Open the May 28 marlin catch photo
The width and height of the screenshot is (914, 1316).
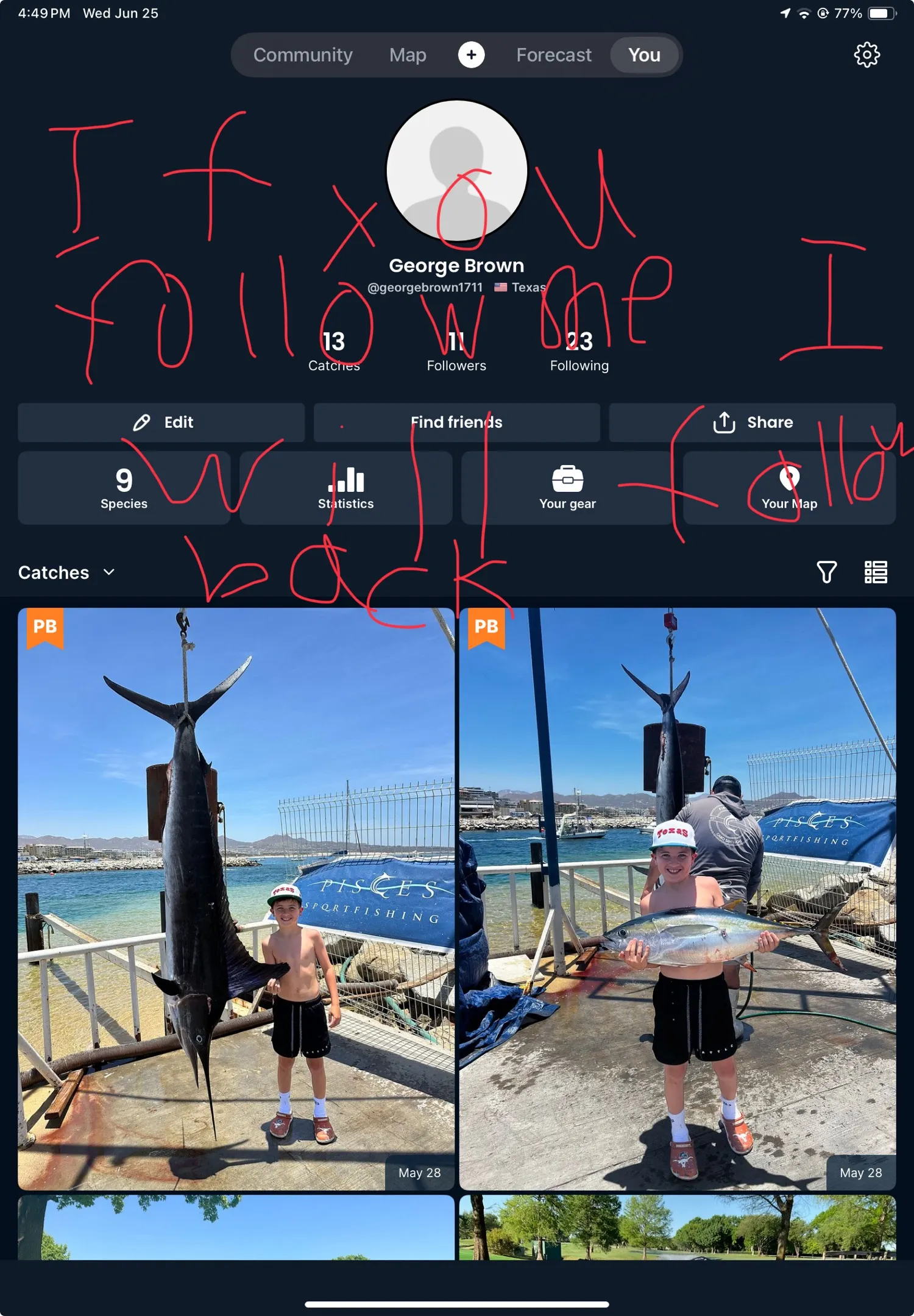coord(236,898)
